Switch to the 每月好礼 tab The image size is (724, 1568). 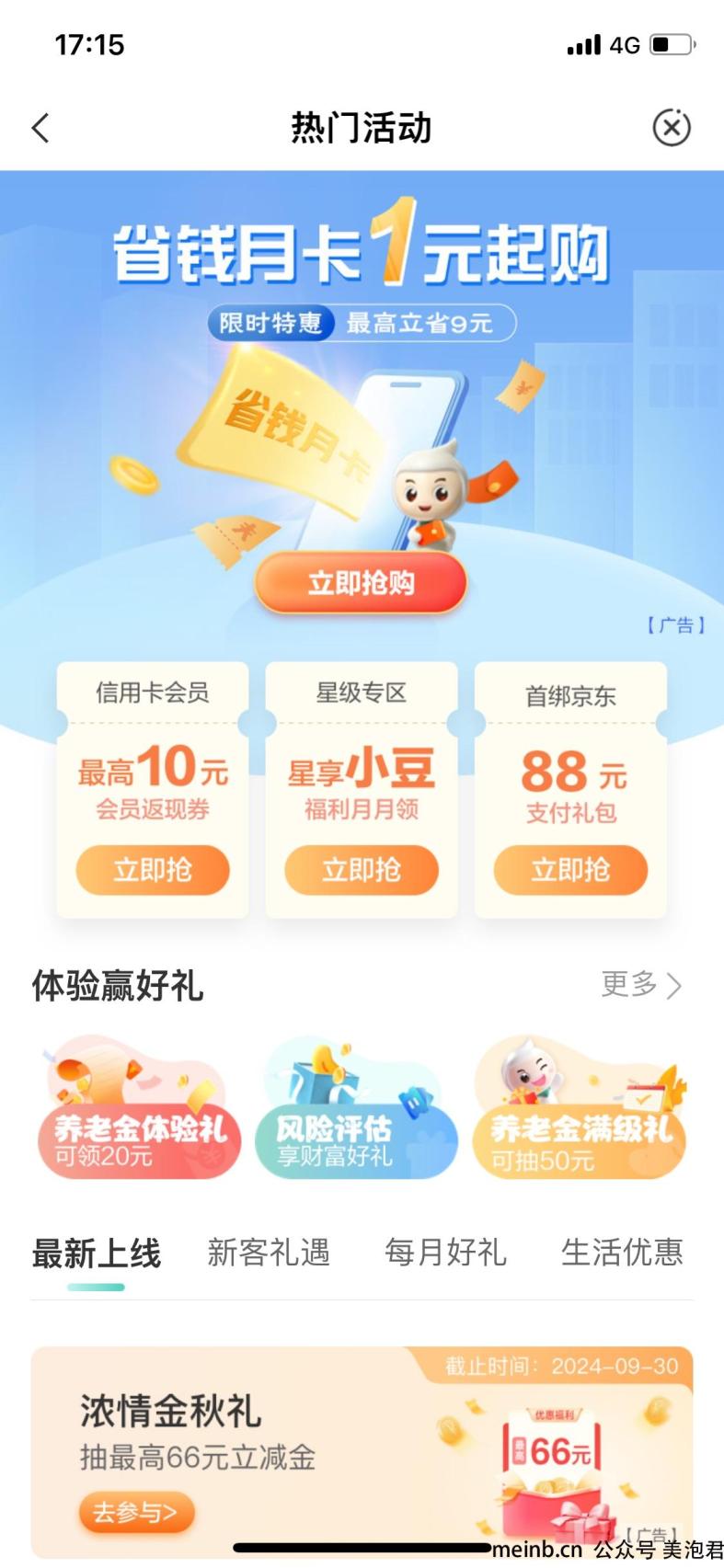point(445,1253)
